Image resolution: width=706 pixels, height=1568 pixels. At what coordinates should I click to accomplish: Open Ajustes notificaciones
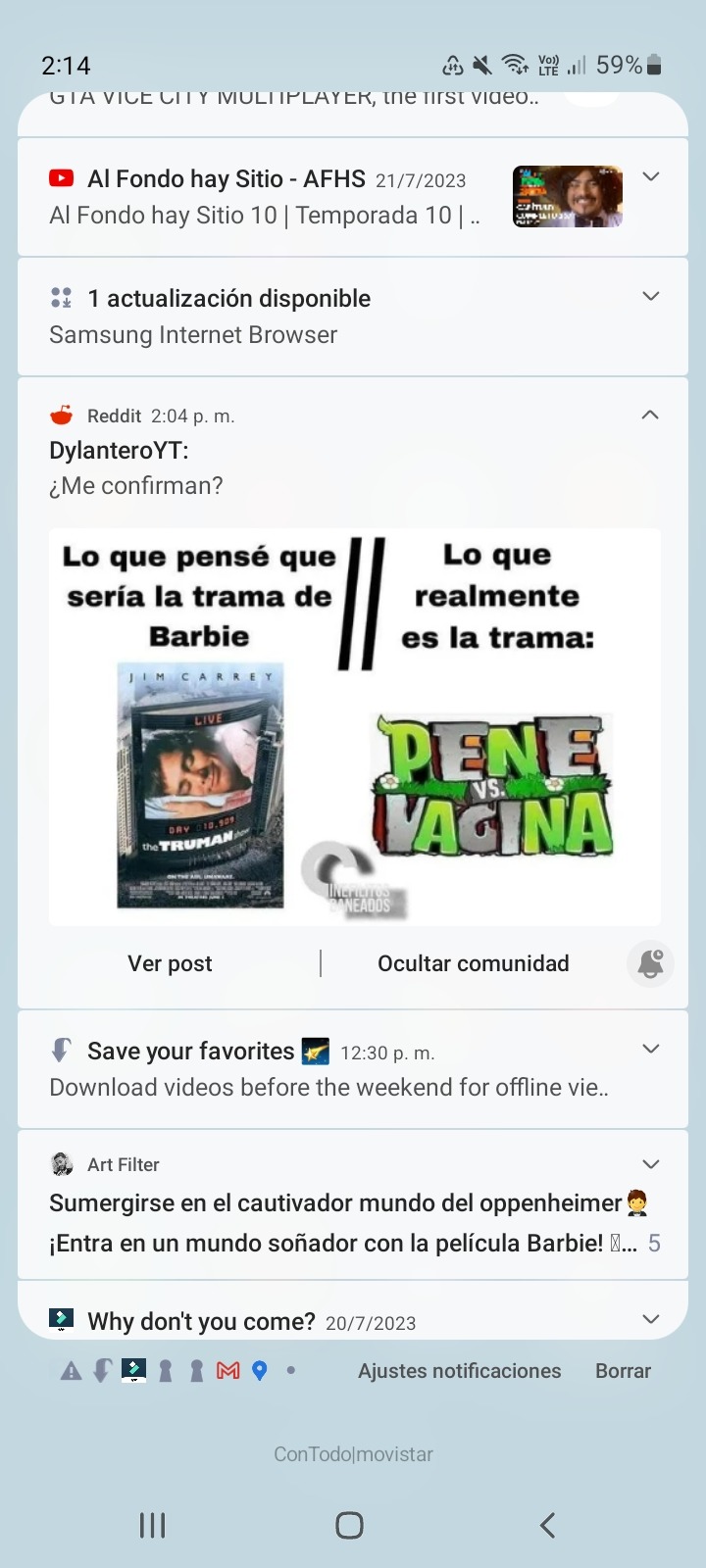pyautogui.click(x=459, y=1371)
